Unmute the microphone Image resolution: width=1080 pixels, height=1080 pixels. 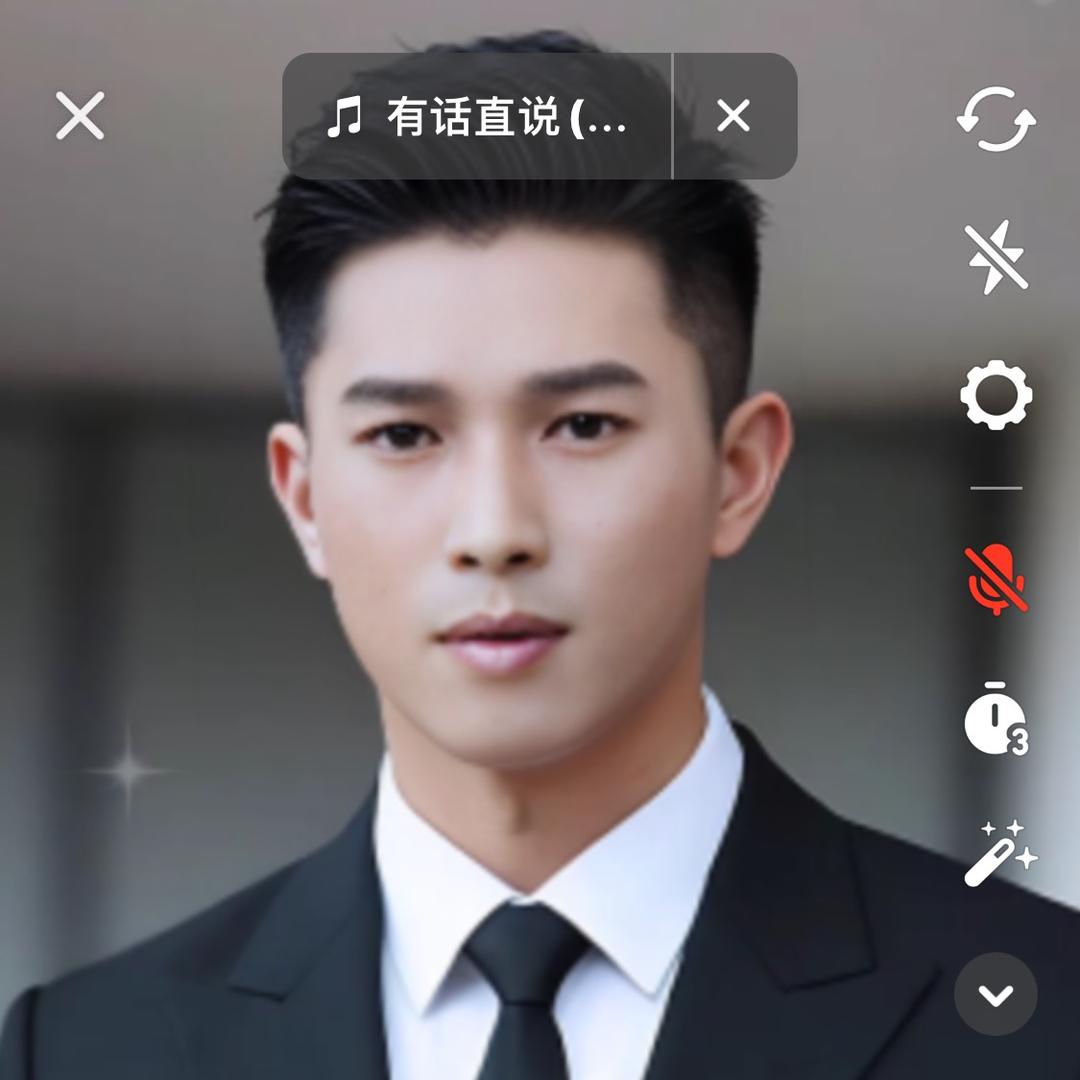pyautogui.click(x=996, y=580)
